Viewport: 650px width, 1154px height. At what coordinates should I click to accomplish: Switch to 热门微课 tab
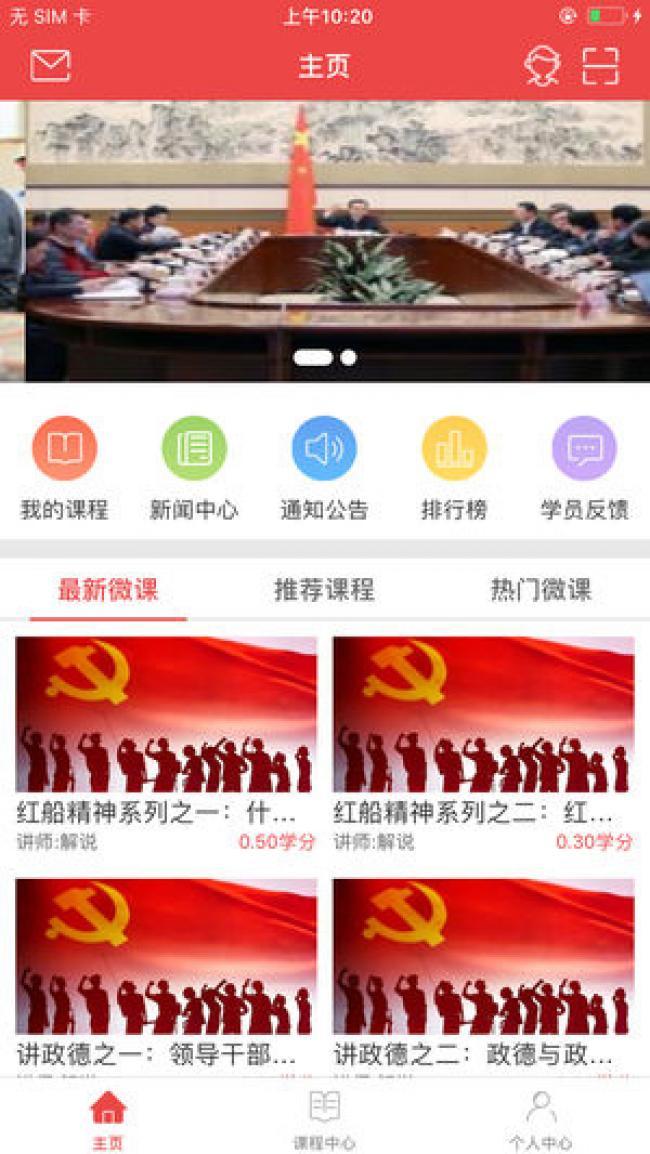coord(541,590)
